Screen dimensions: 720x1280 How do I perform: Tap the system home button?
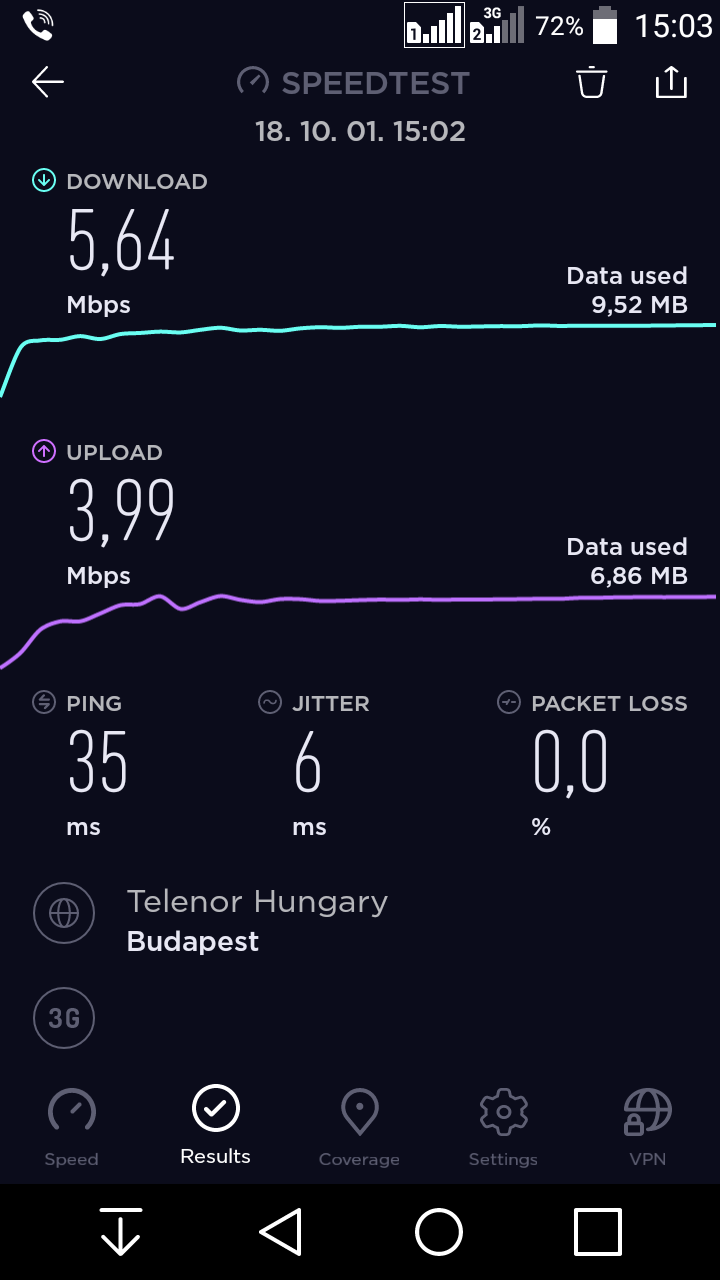439,1231
